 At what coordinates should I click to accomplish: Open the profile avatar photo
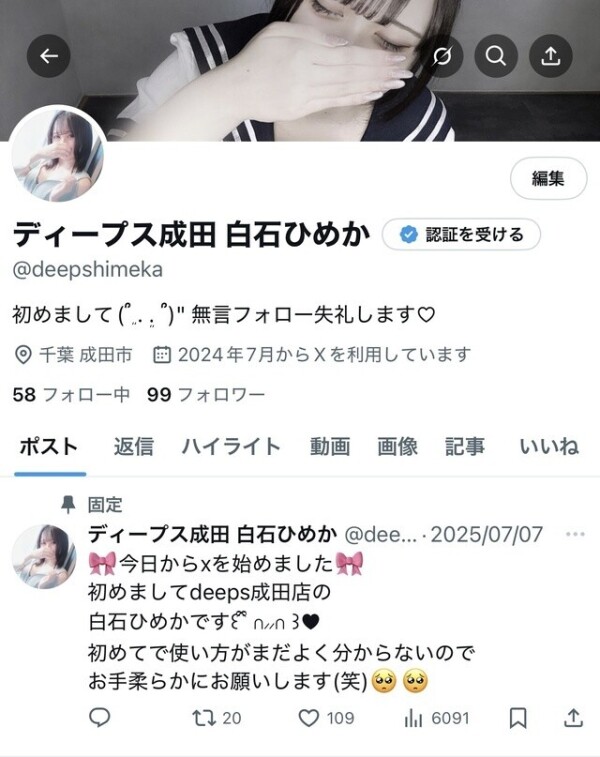tap(57, 153)
